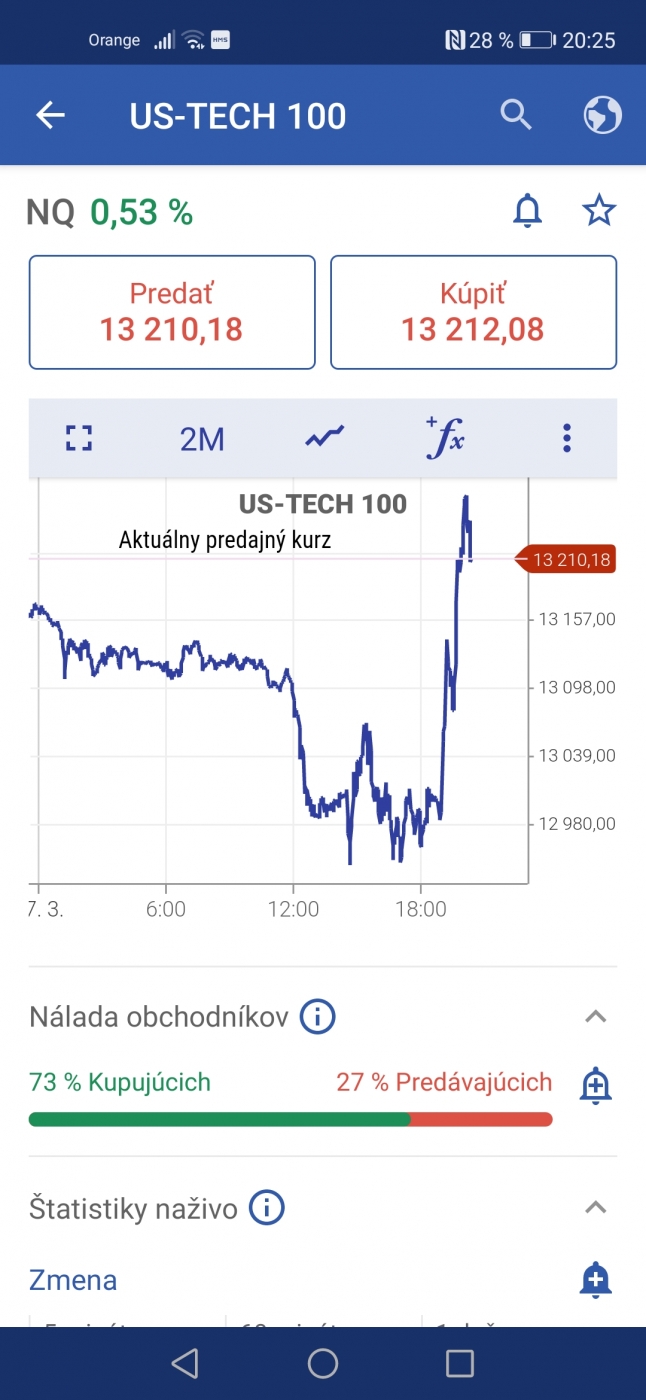Add an alert for Zmena
646x1400 pixels.
click(x=596, y=1279)
